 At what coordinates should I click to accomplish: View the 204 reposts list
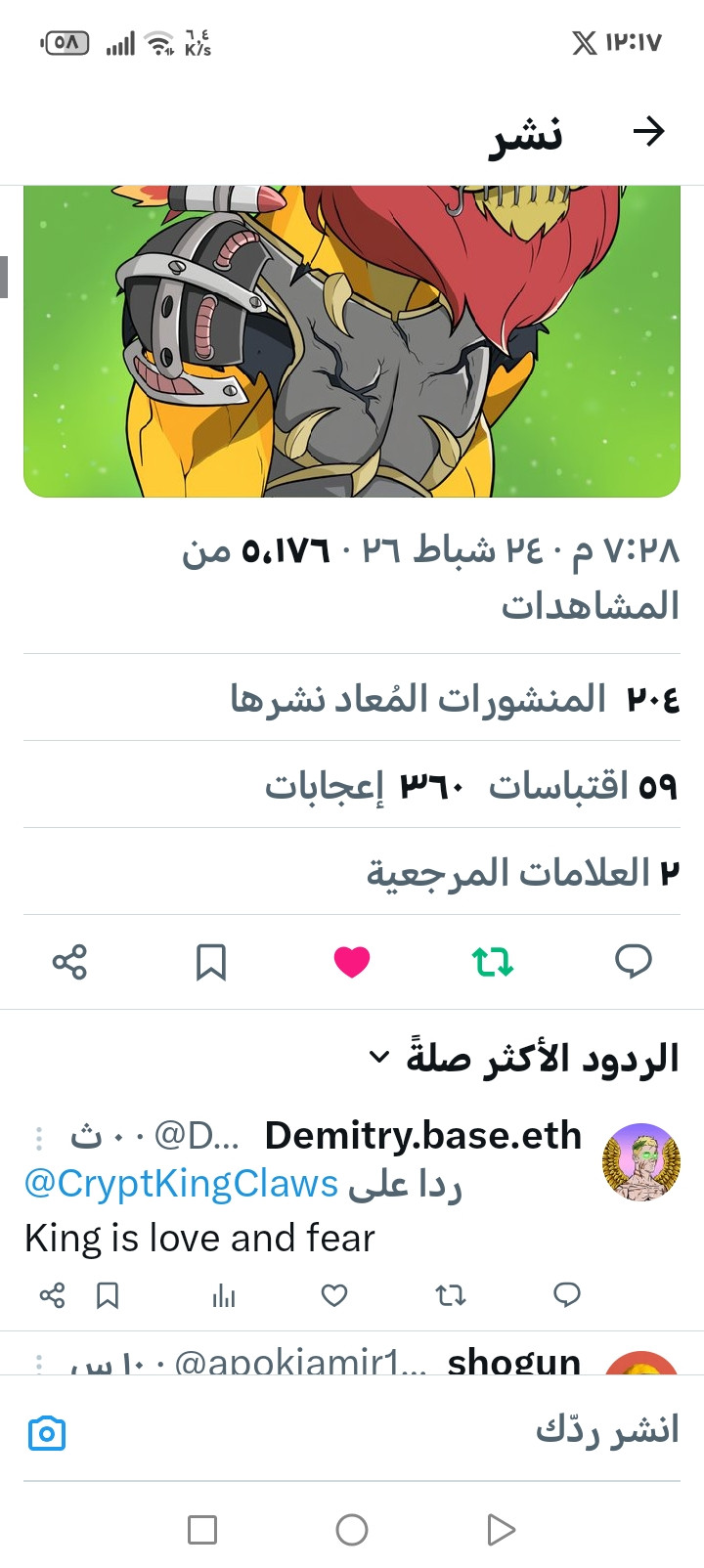455,698
